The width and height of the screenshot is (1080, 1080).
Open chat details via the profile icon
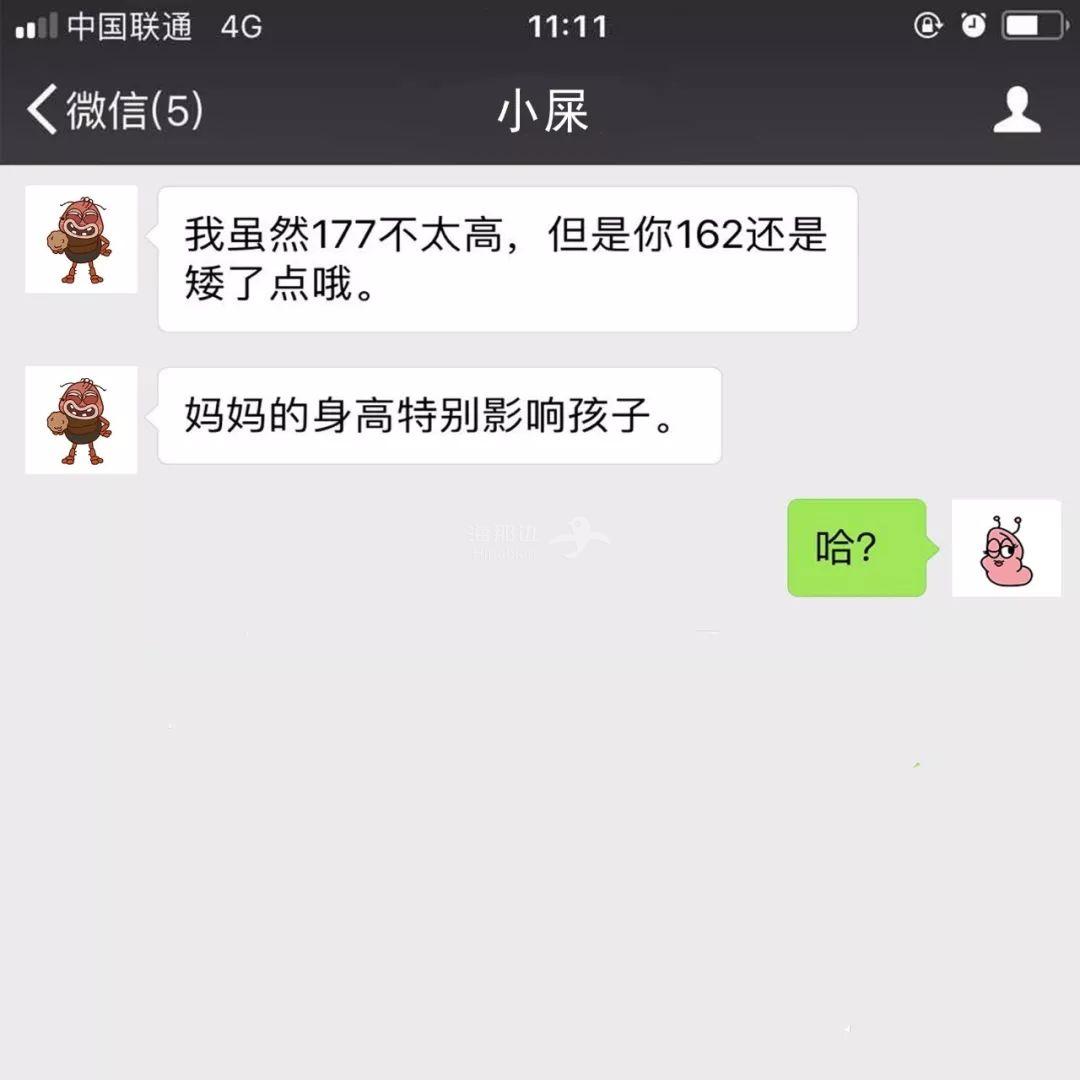(x=1016, y=109)
